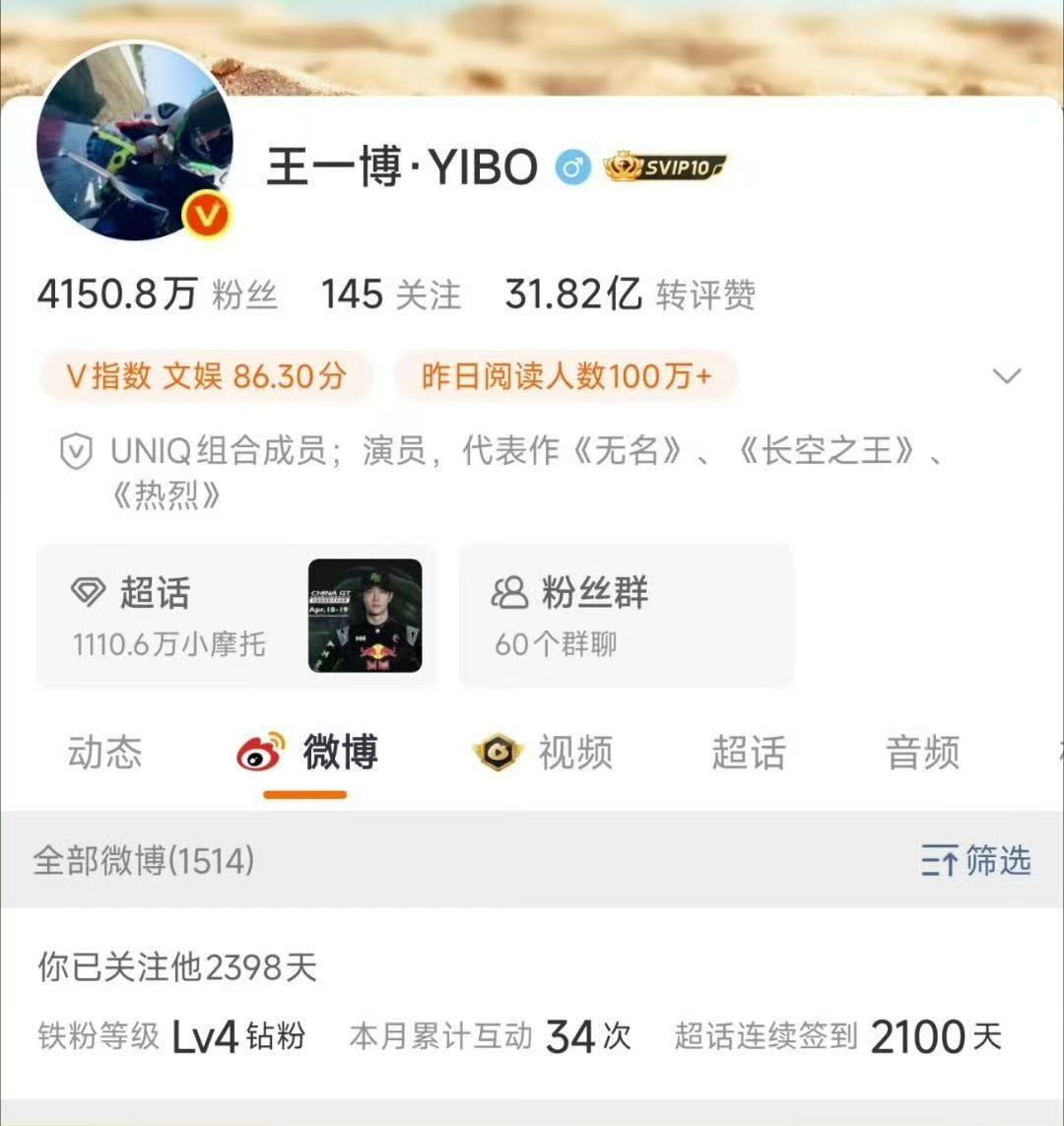The image size is (1064, 1126).
Task: Click the 4150.8万 粉丝 follower count
Action: [158, 292]
